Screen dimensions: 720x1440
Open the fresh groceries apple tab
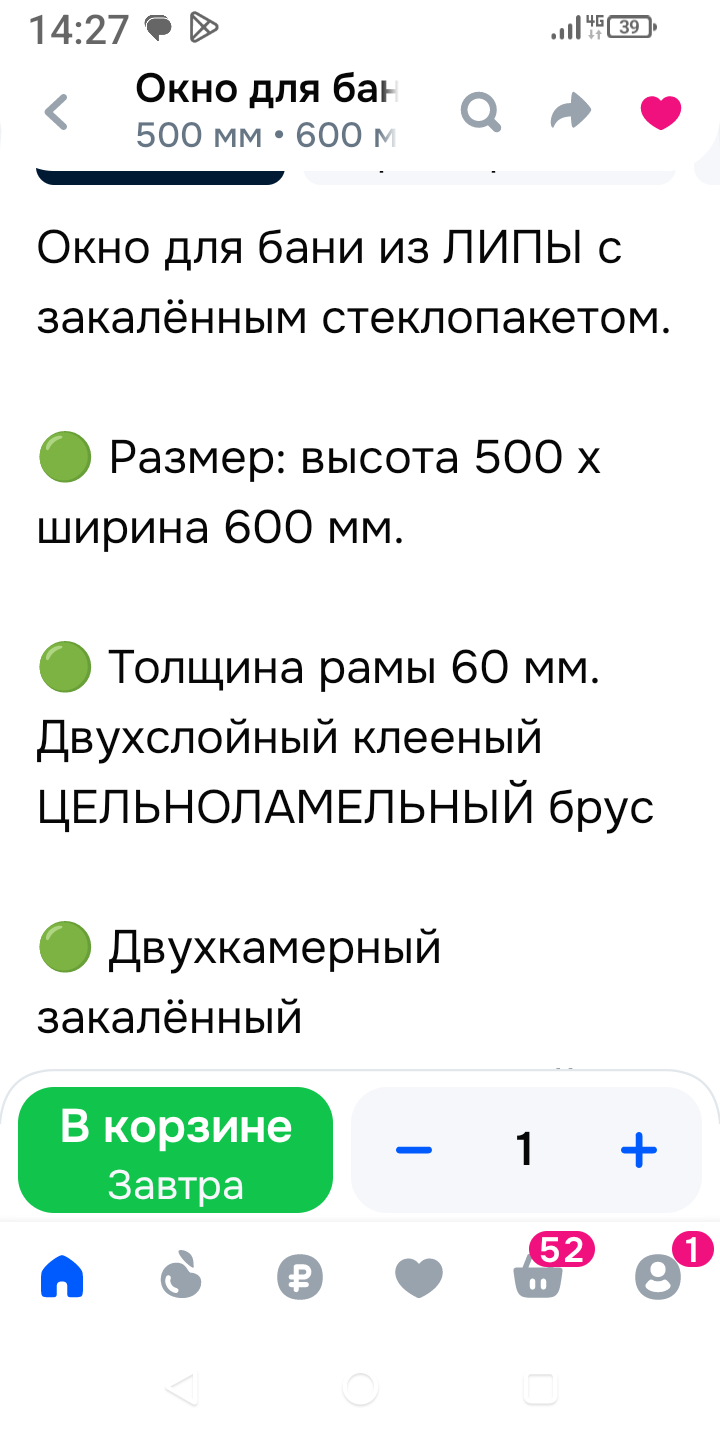click(181, 1277)
